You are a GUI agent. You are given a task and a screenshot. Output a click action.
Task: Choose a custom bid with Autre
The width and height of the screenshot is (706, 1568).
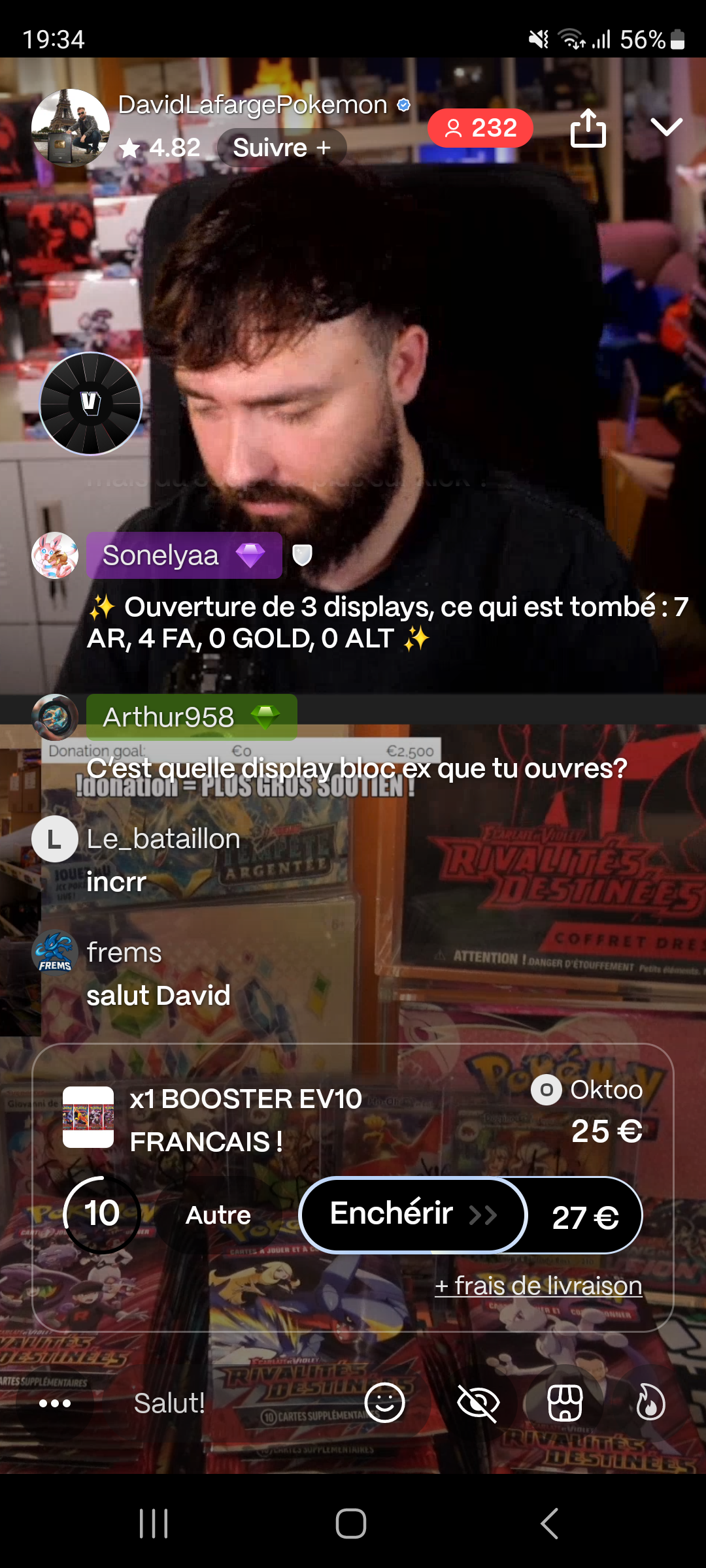pyautogui.click(x=218, y=1215)
